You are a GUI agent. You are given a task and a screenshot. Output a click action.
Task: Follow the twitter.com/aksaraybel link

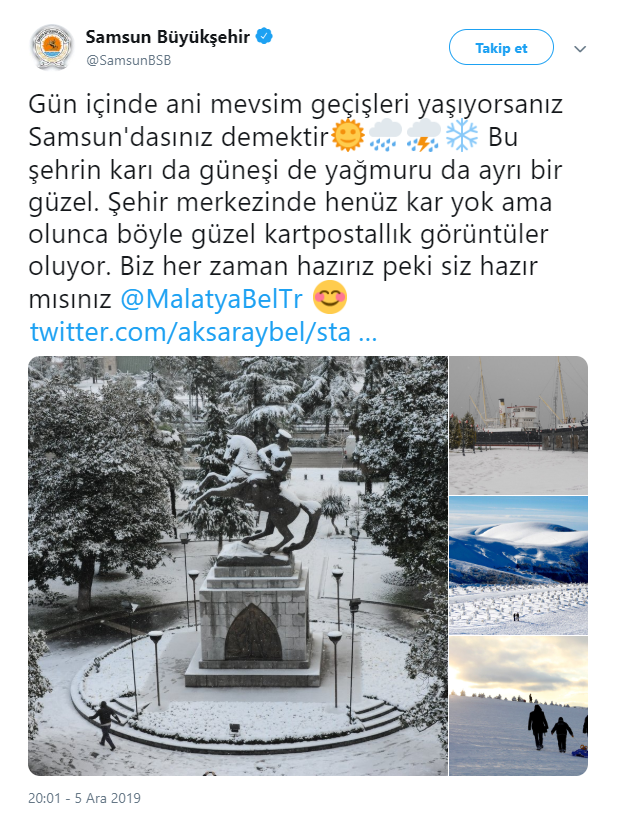(203, 332)
